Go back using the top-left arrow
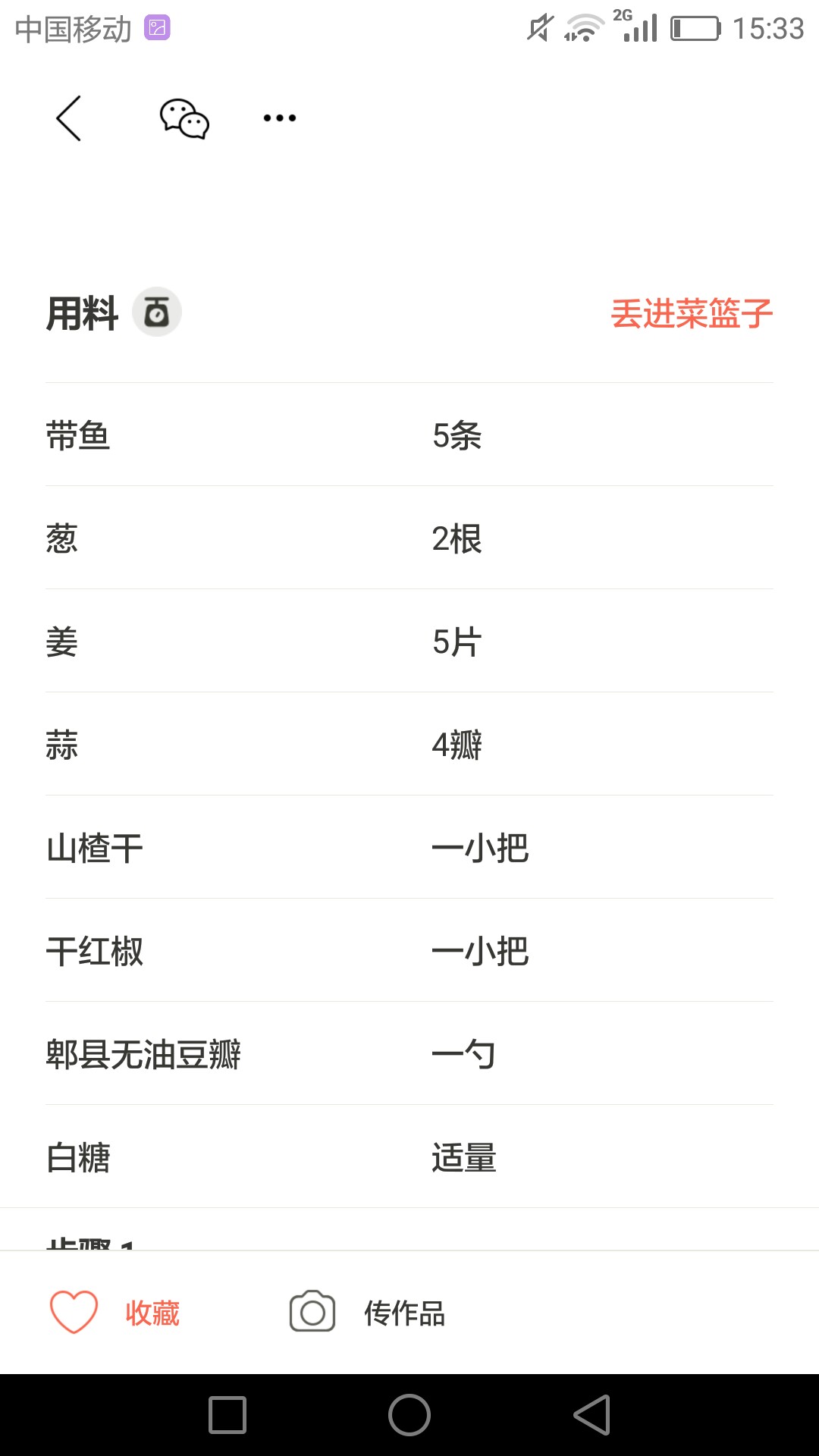Image resolution: width=819 pixels, height=1456 pixels. (68, 118)
